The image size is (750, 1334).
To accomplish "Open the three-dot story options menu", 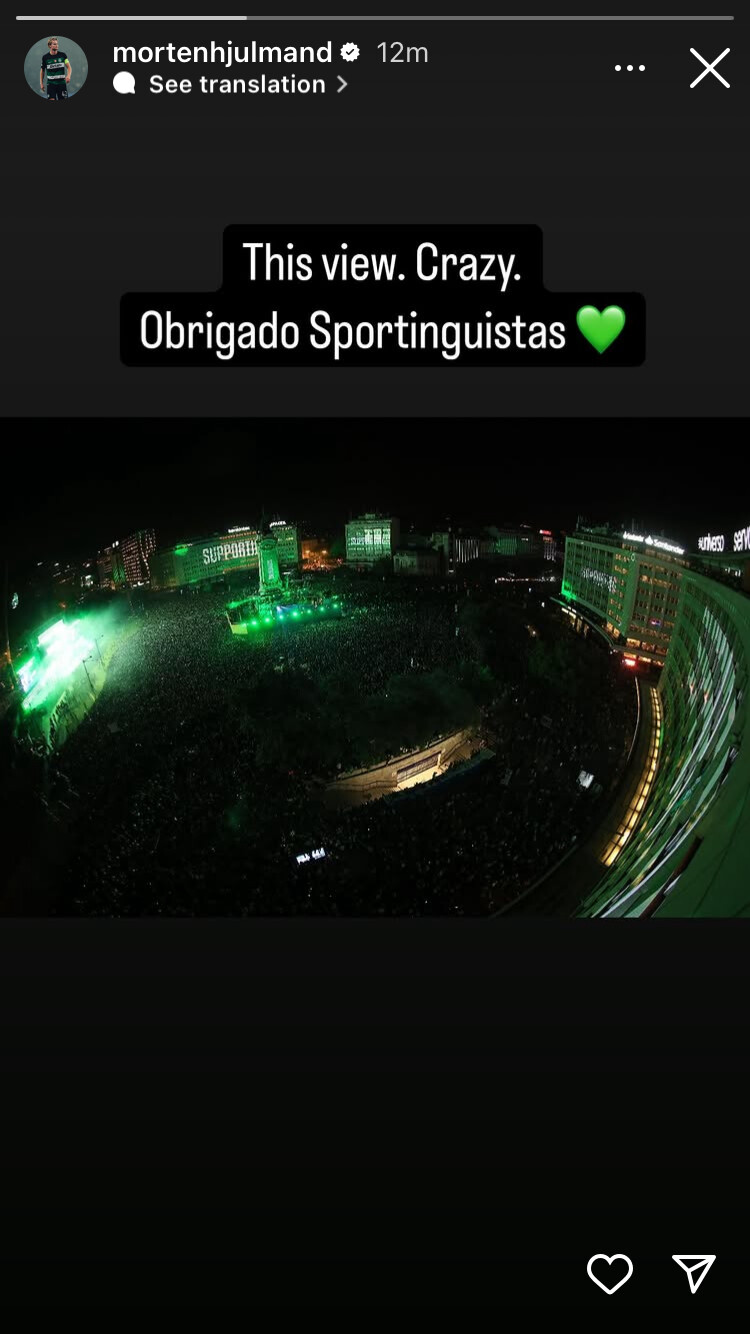I will click(x=630, y=68).
